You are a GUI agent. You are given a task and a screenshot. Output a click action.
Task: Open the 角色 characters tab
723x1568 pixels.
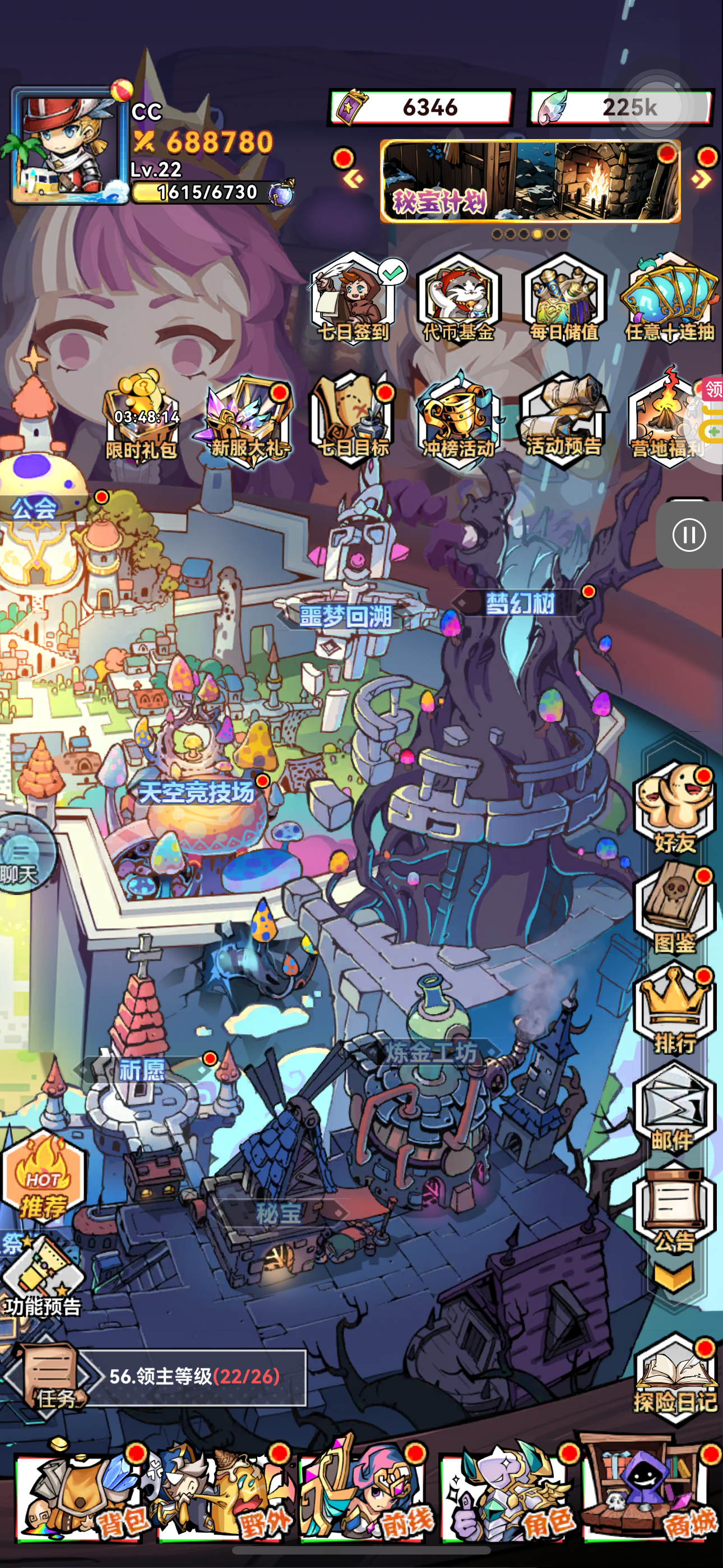tap(508, 1495)
